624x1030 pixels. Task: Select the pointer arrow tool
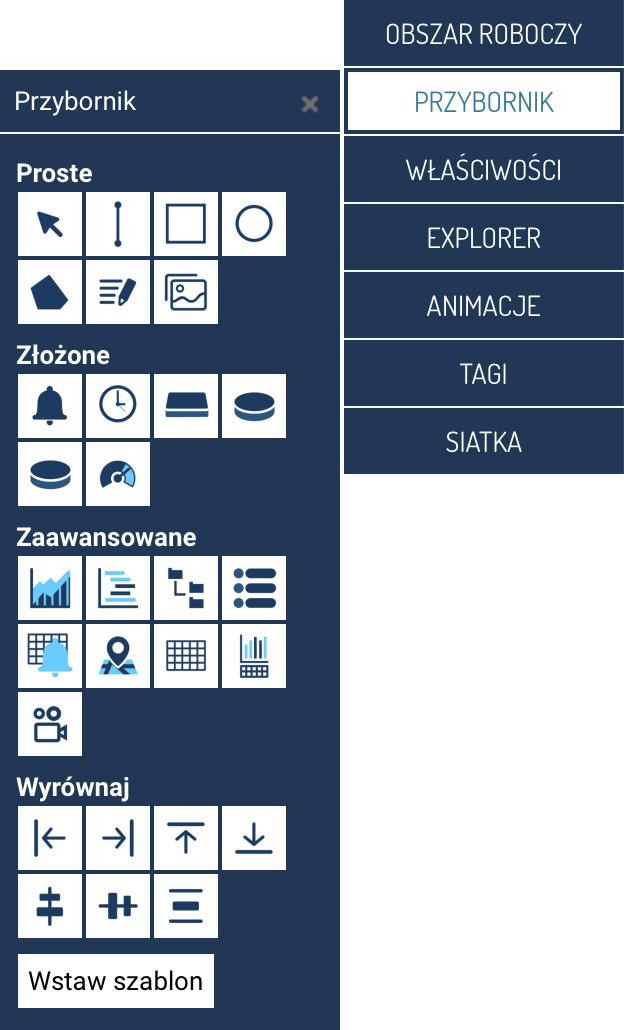[x=50, y=224]
